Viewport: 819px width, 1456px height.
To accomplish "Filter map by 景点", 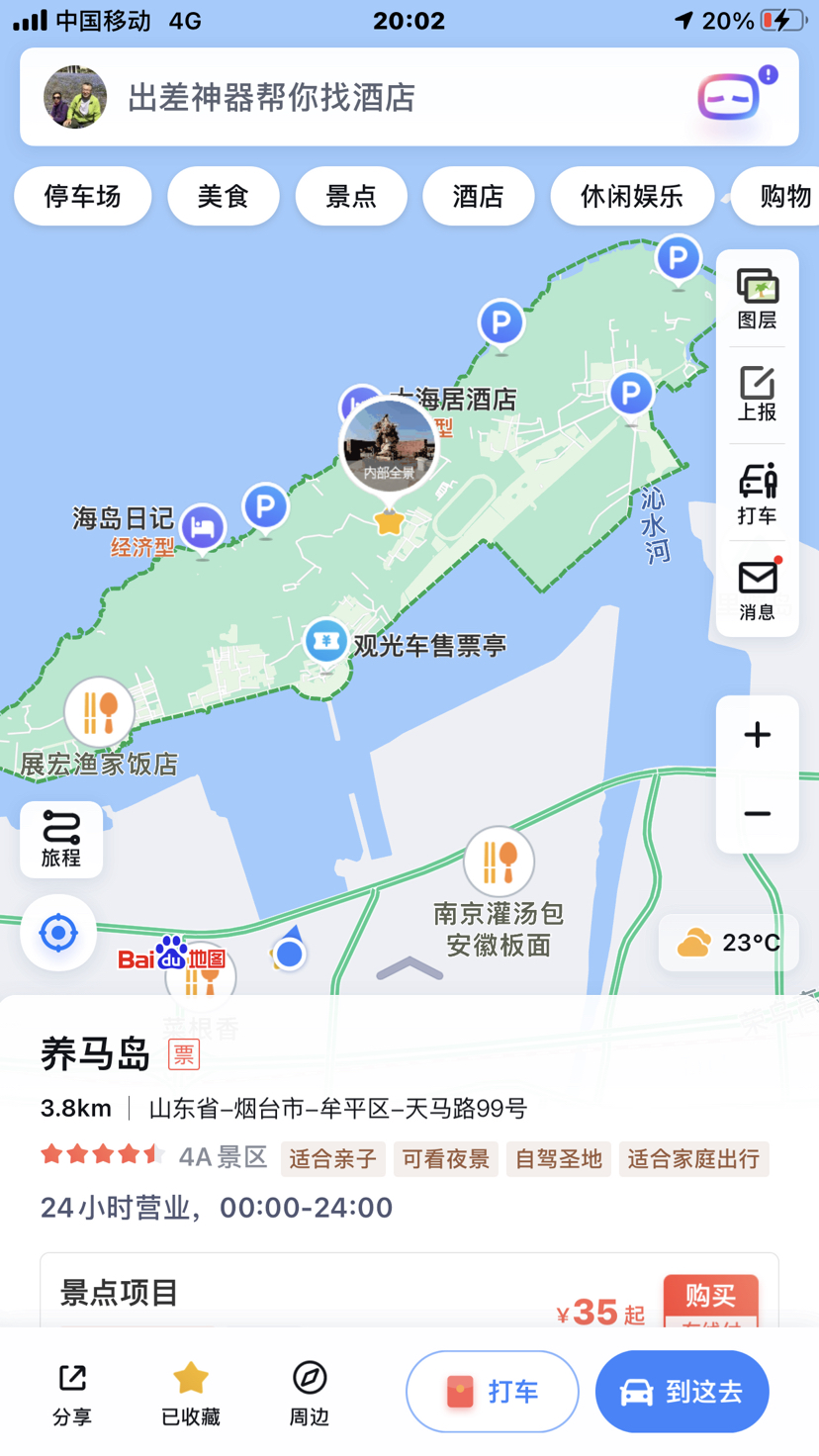I will tap(351, 196).
